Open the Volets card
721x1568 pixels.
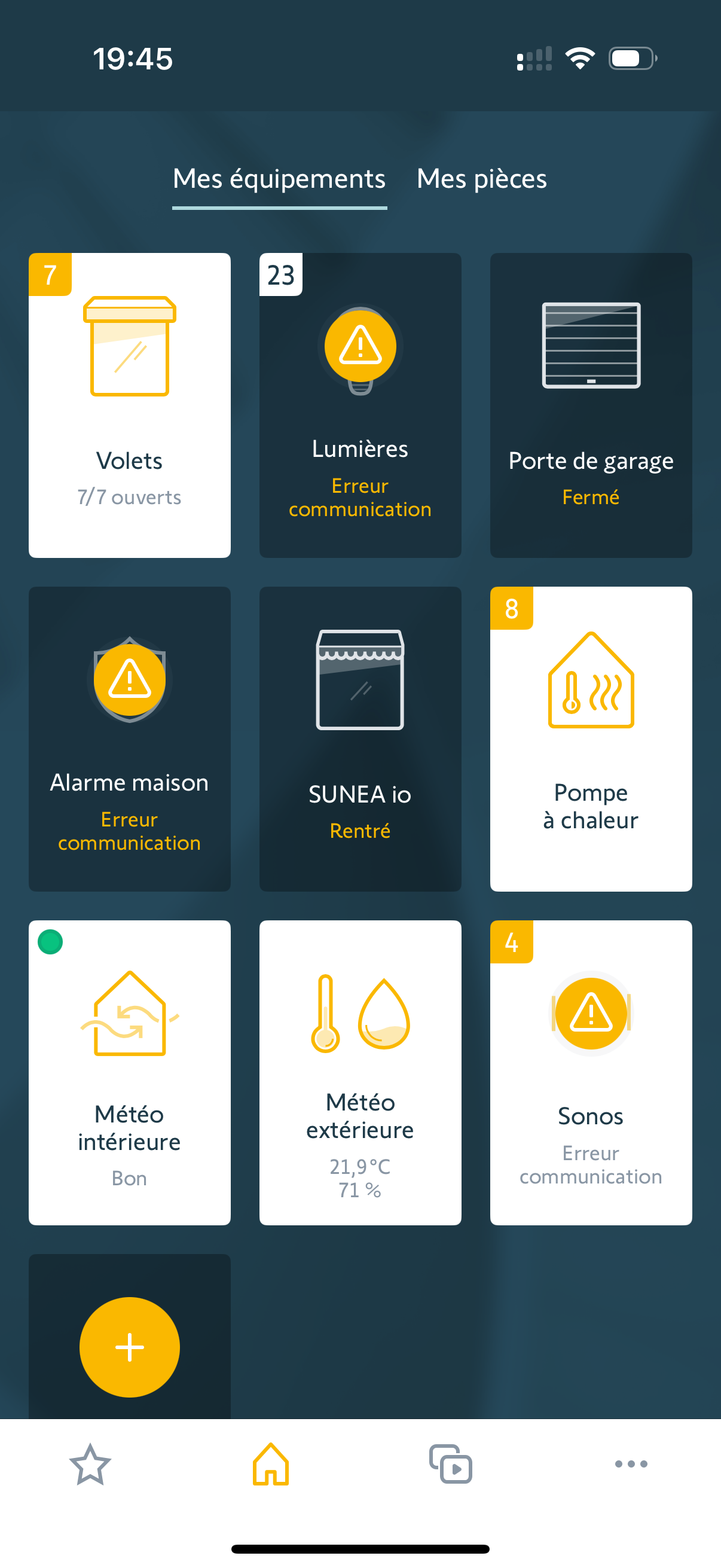tap(130, 405)
